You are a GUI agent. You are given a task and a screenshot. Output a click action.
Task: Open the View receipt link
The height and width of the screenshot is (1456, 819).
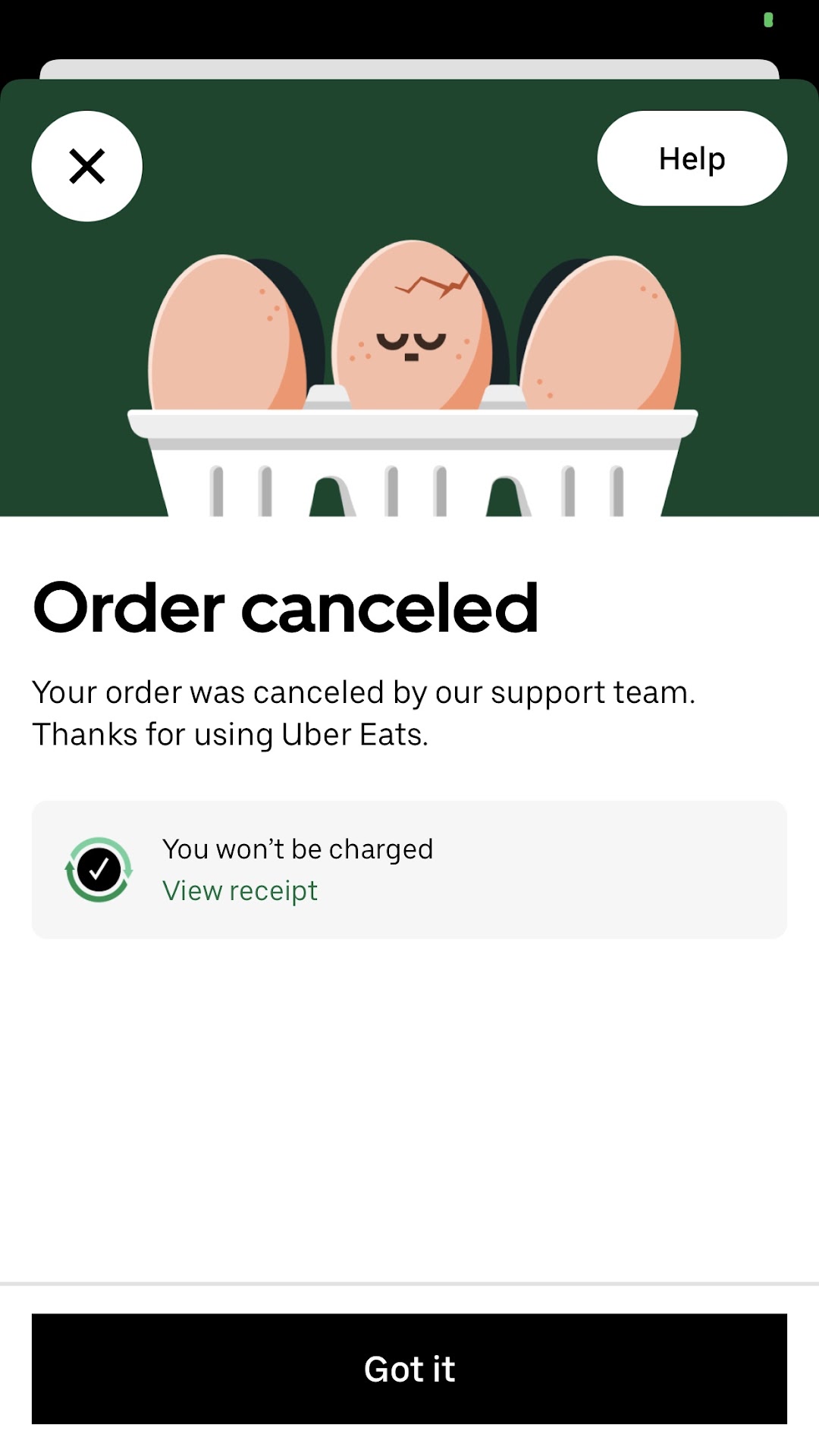pyautogui.click(x=240, y=890)
